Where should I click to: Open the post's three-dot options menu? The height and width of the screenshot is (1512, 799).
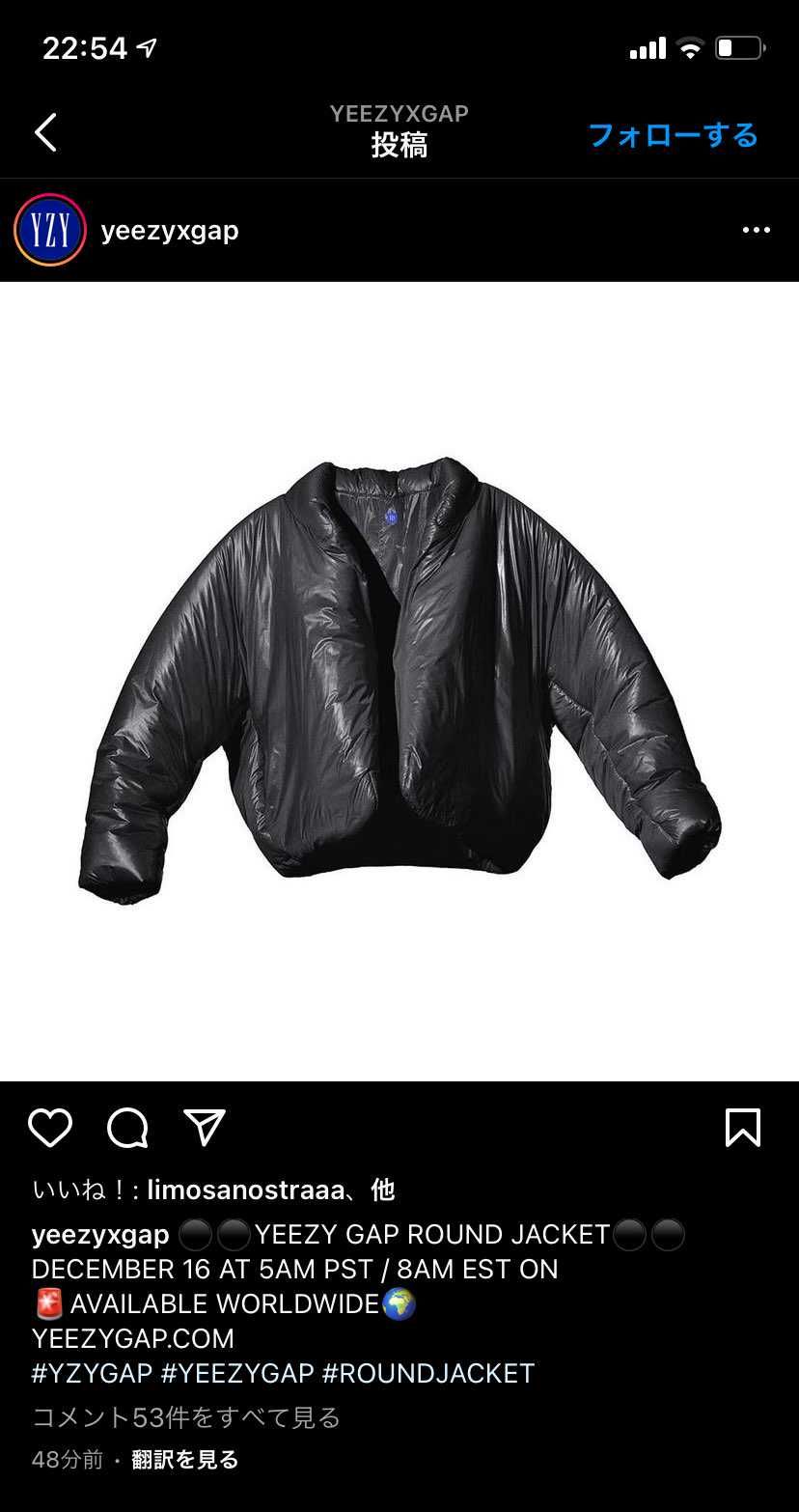point(756,230)
